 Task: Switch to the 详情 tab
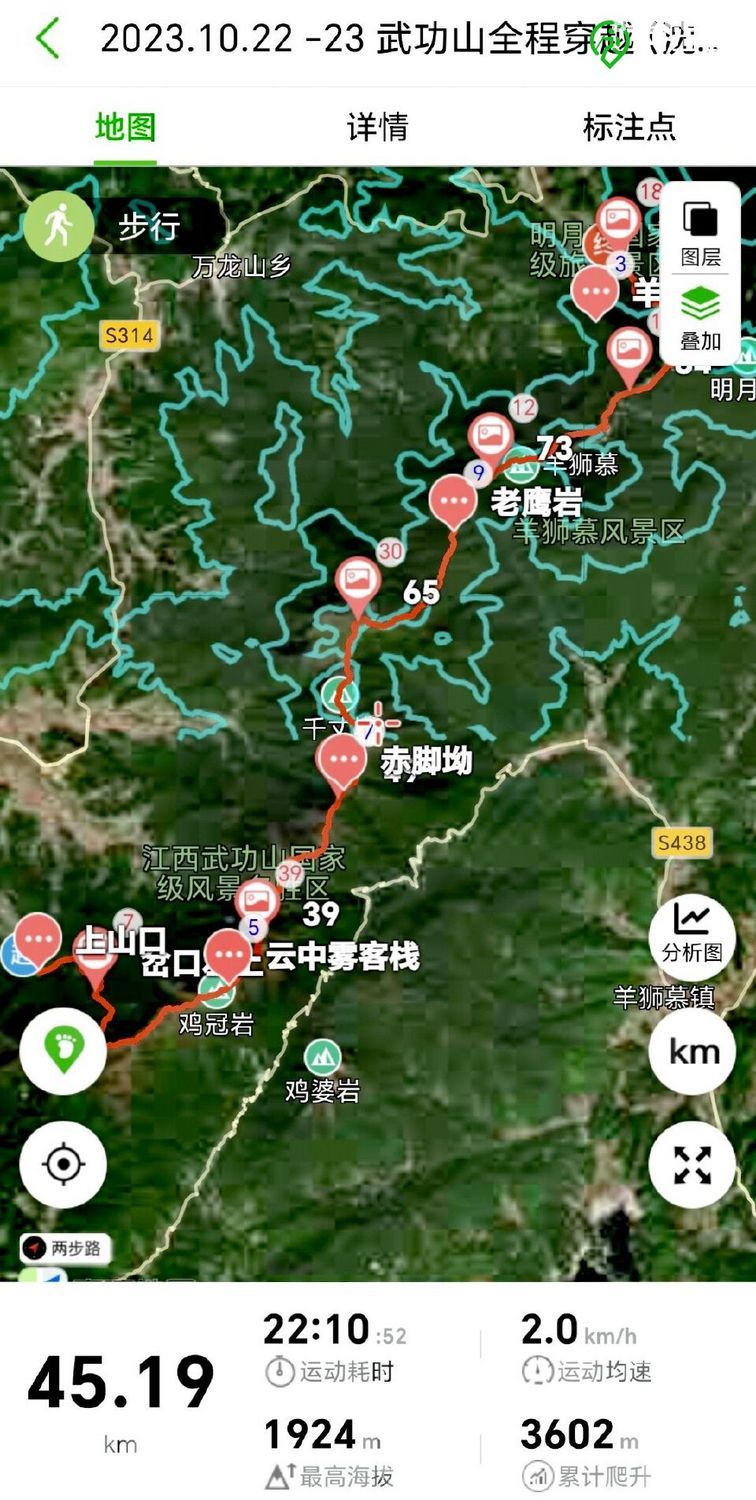pos(377,127)
